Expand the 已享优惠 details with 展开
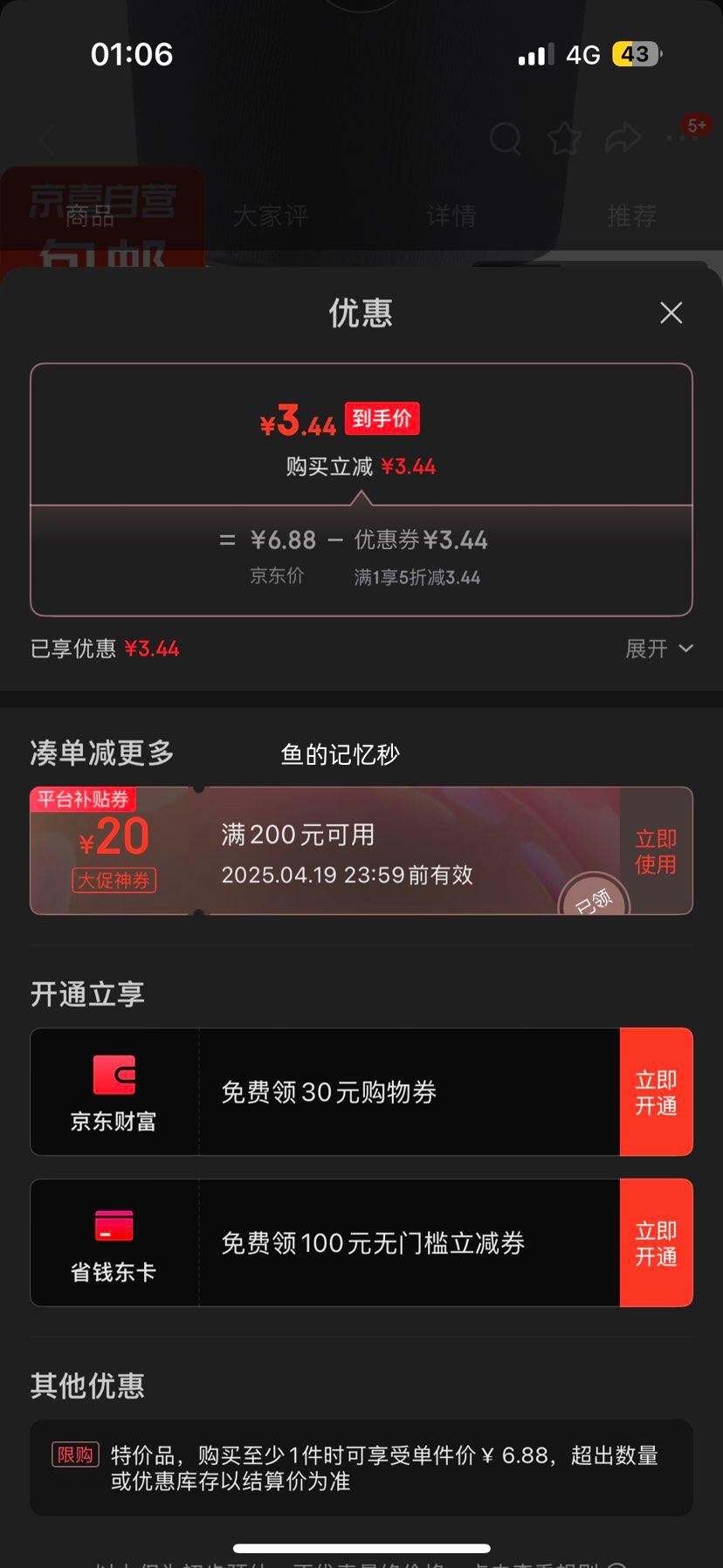 click(659, 649)
